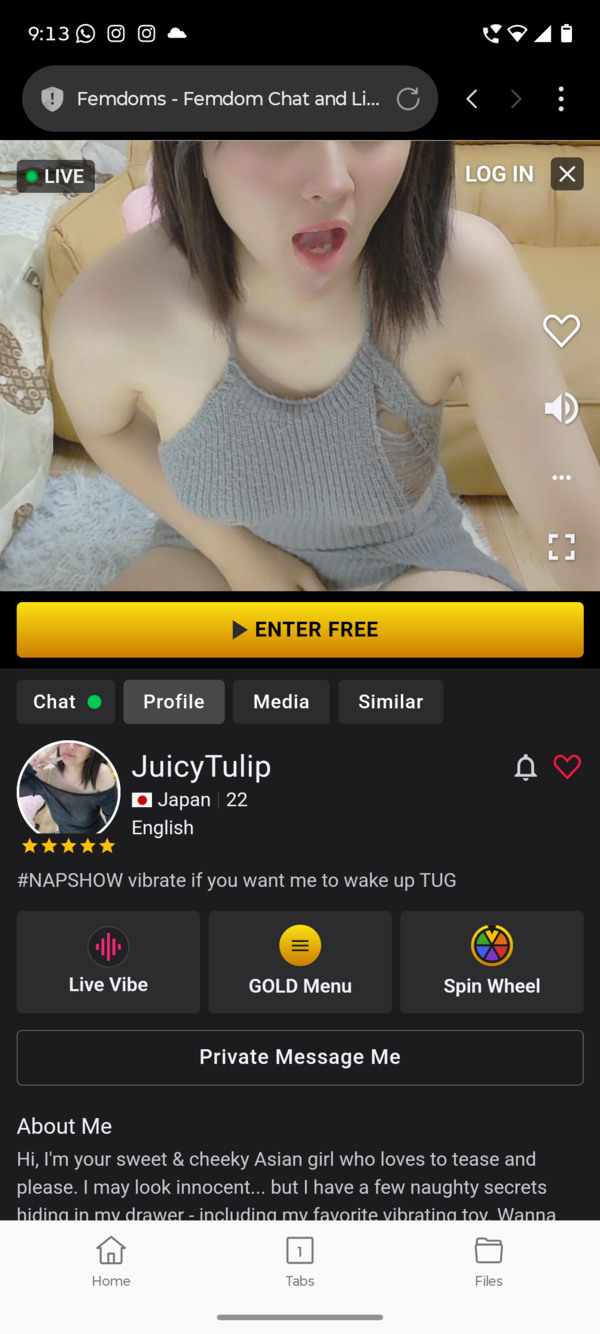Open the browser overflow menu
Screen dimensions: 600x1334
(561, 99)
